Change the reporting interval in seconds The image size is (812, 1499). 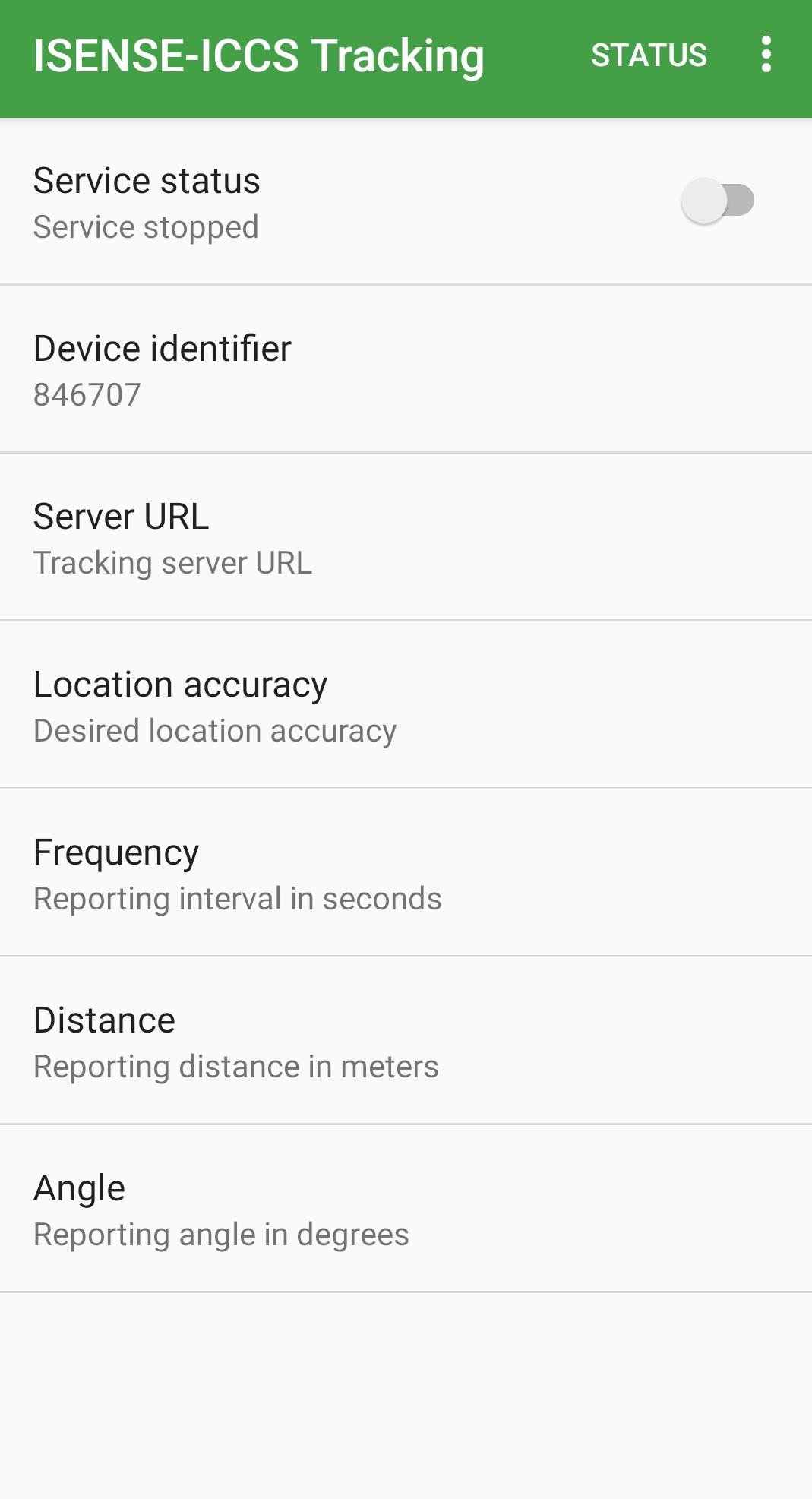304,872
